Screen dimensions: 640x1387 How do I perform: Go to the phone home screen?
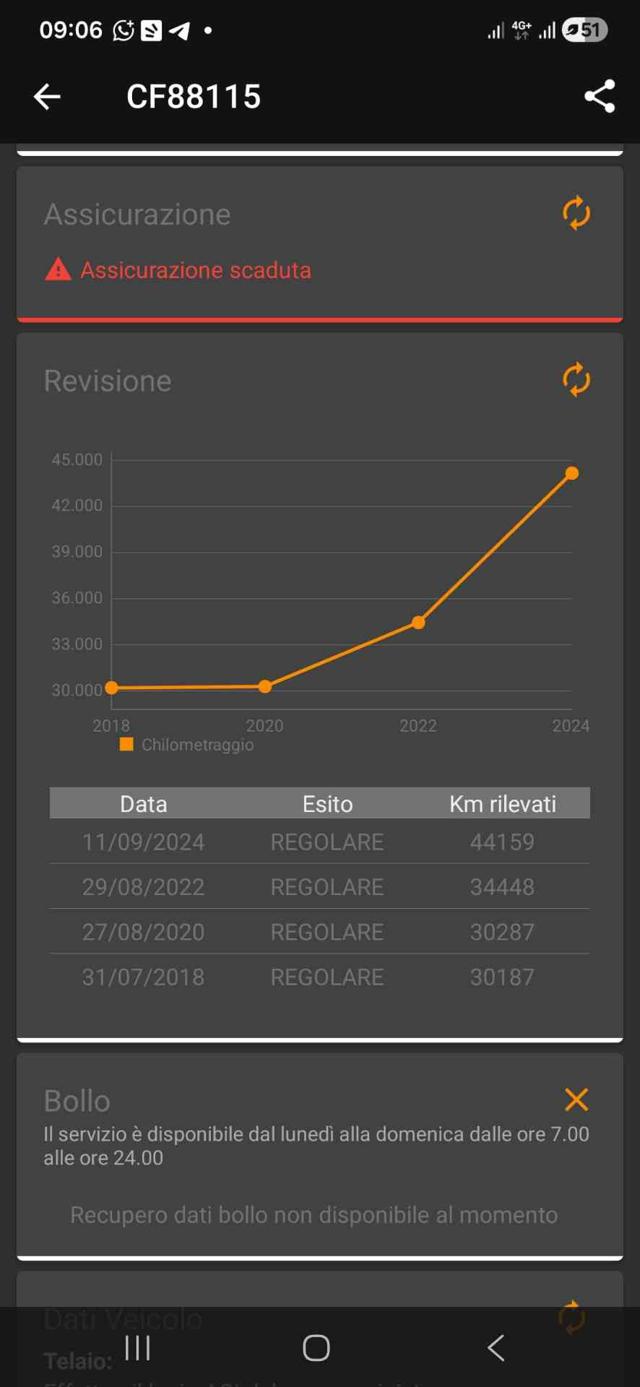[x=316, y=1348]
